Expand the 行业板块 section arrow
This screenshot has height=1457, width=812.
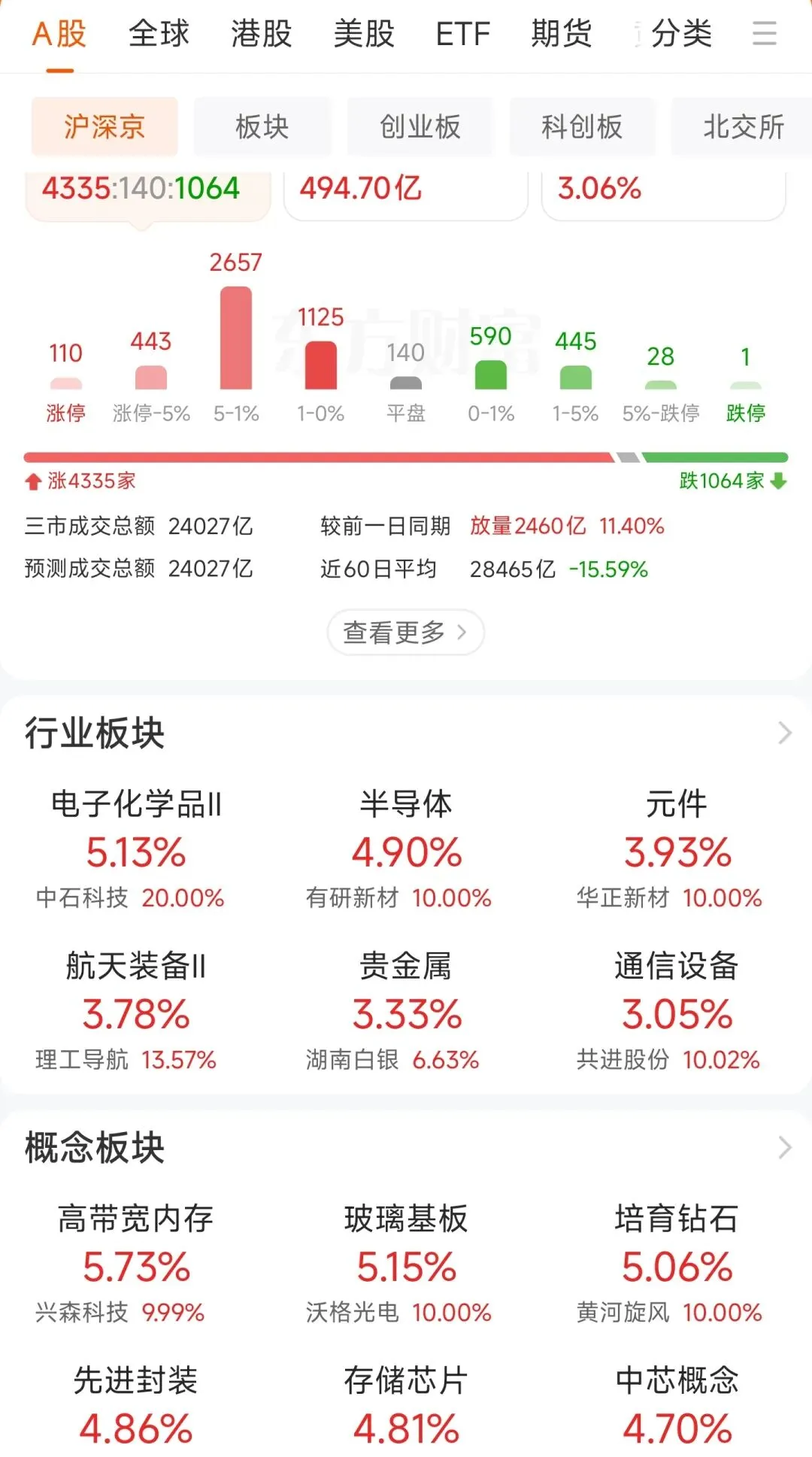[x=785, y=733]
